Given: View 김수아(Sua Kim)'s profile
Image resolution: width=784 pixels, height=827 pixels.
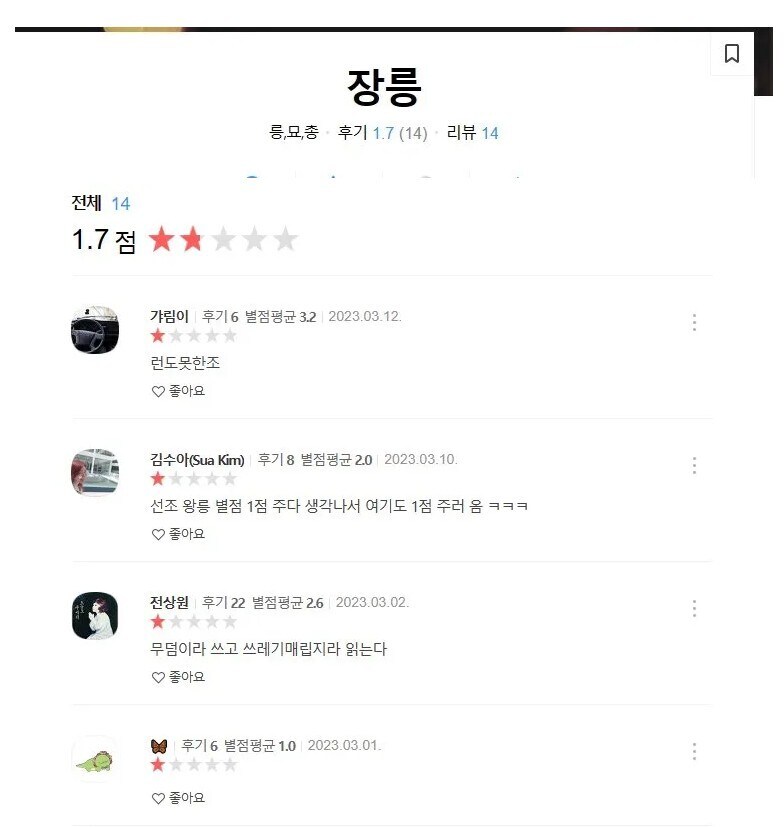Looking at the screenshot, I should click(197, 459).
